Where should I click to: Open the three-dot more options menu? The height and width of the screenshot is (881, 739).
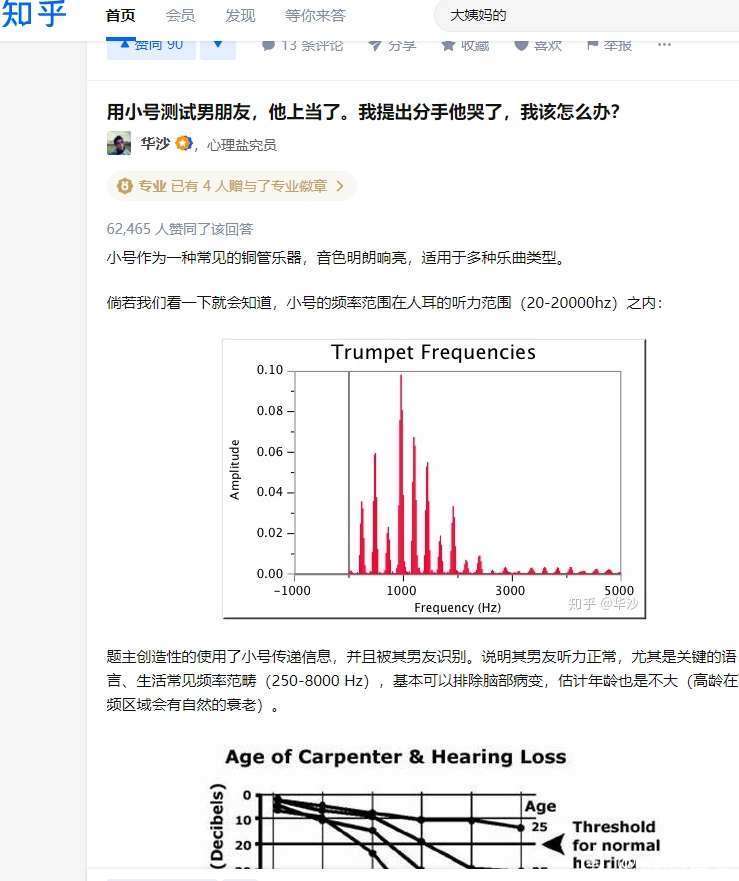[x=664, y=46]
